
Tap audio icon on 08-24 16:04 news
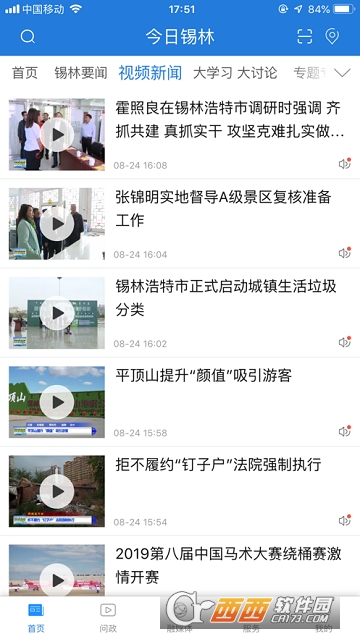point(345,253)
